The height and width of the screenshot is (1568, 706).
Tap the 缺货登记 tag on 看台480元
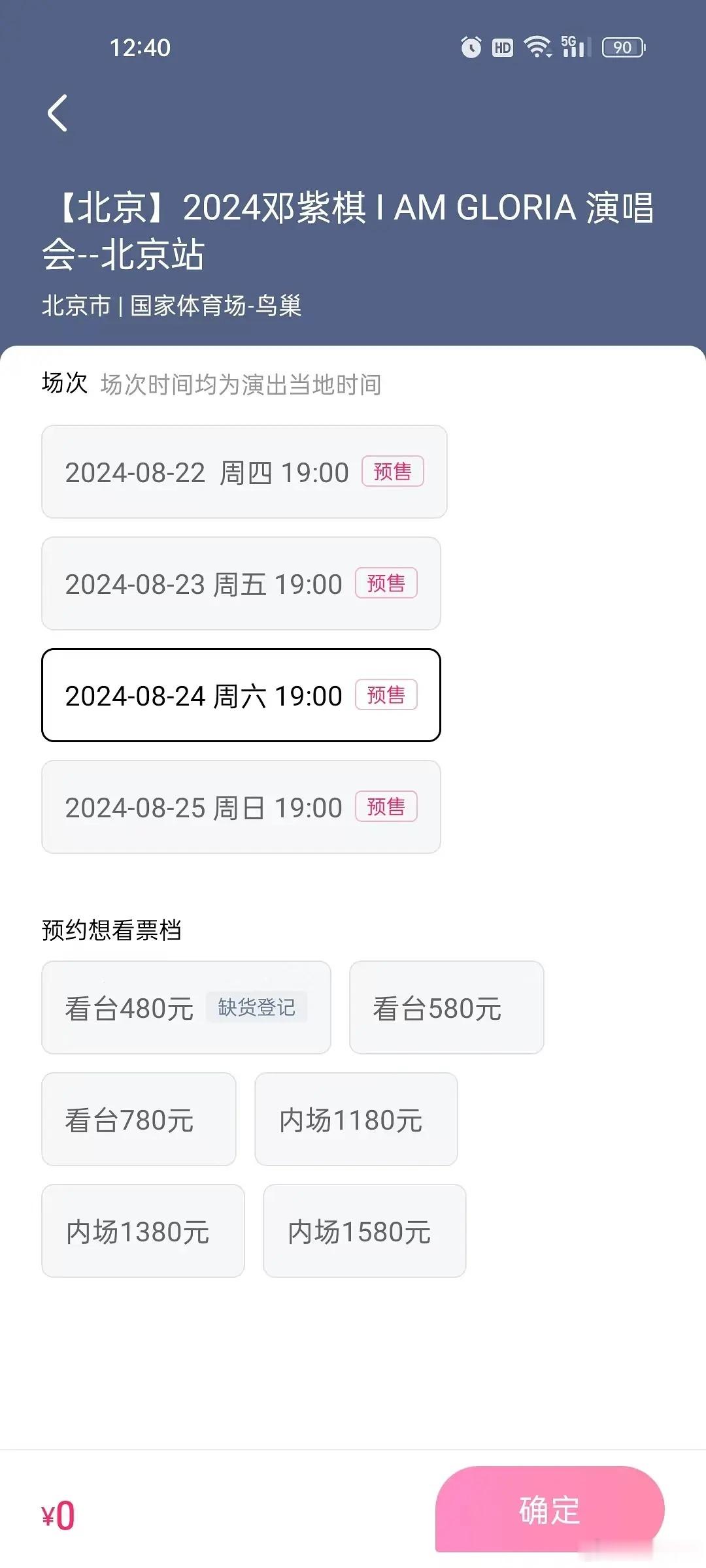pyautogui.click(x=257, y=1008)
